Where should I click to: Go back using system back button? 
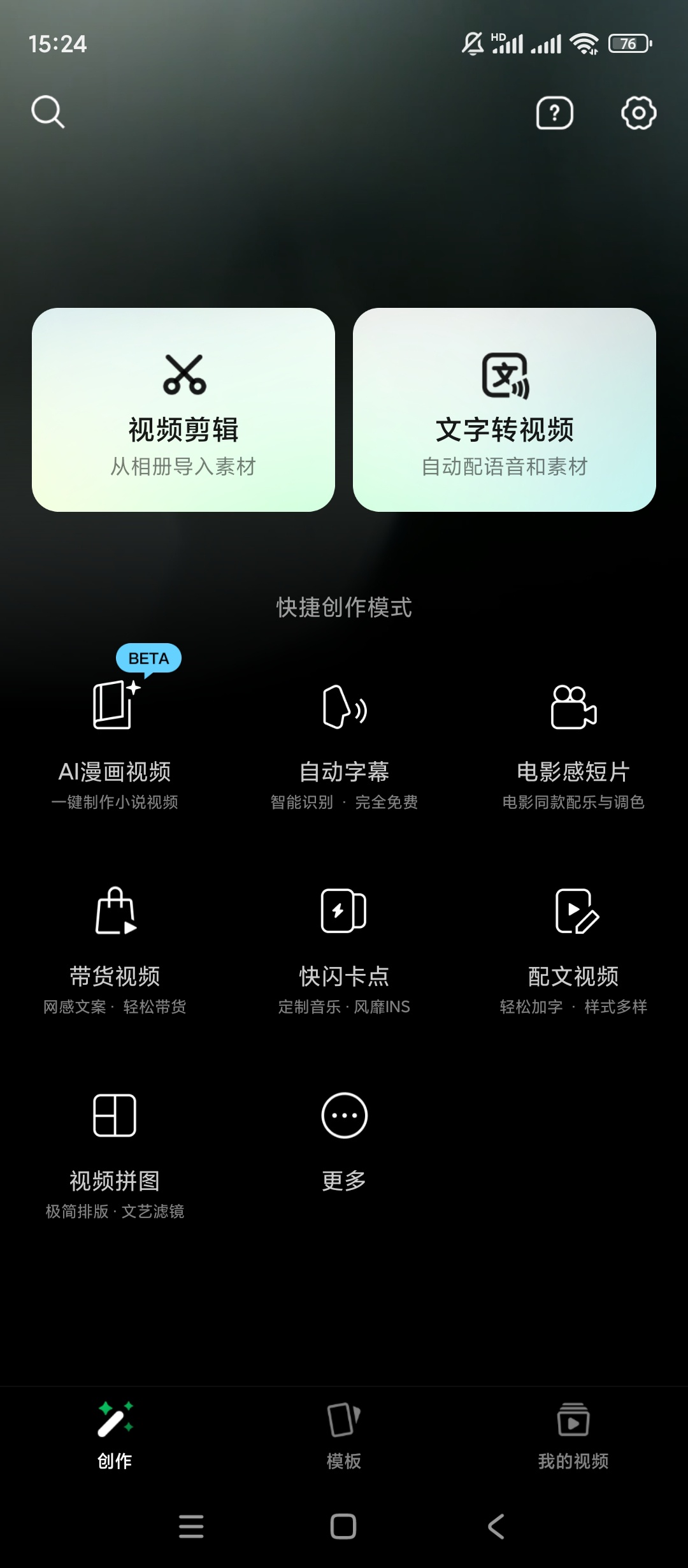pyautogui.click(x=496, y=1527)
